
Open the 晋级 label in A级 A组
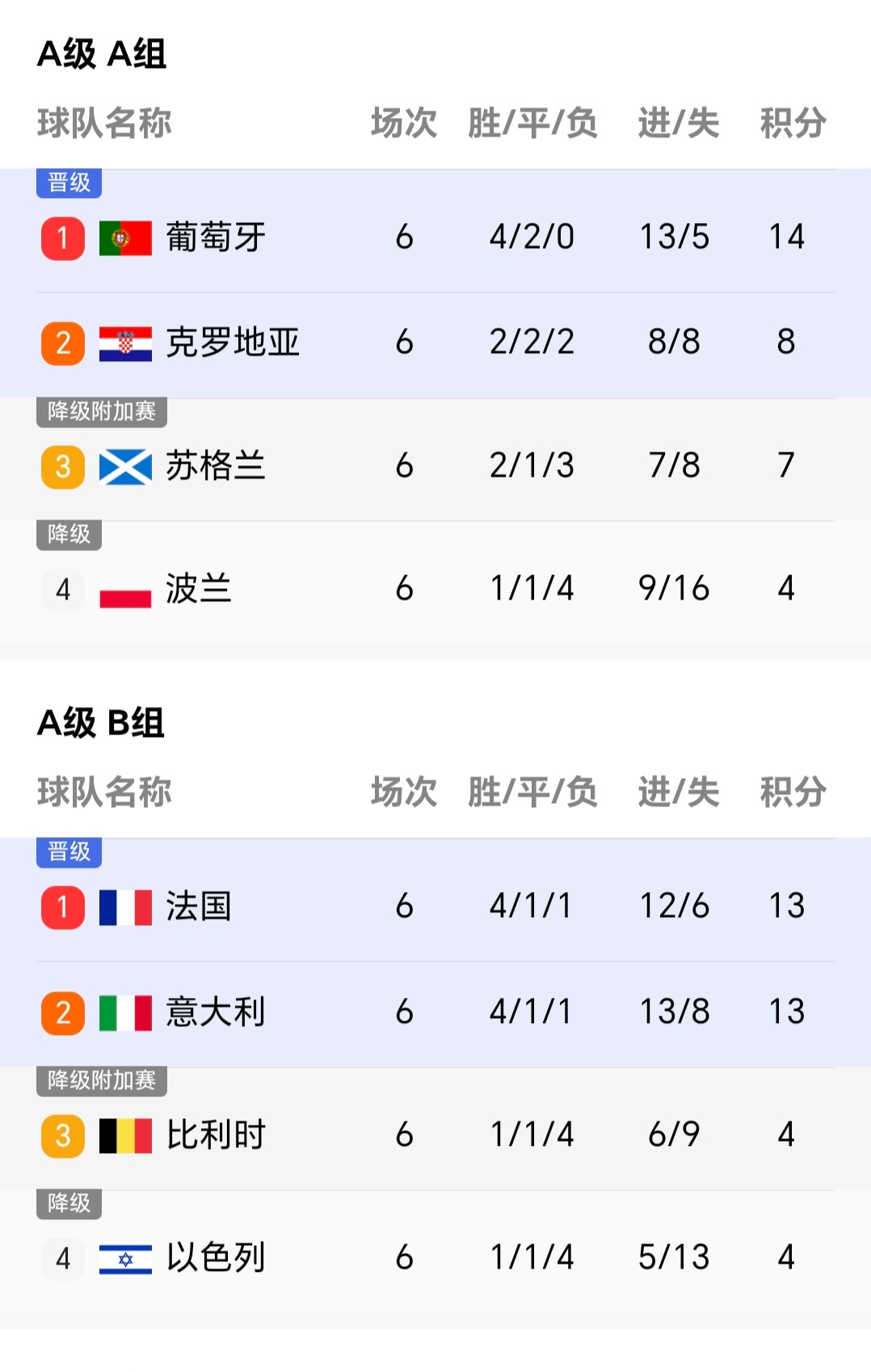pos(69,183)
